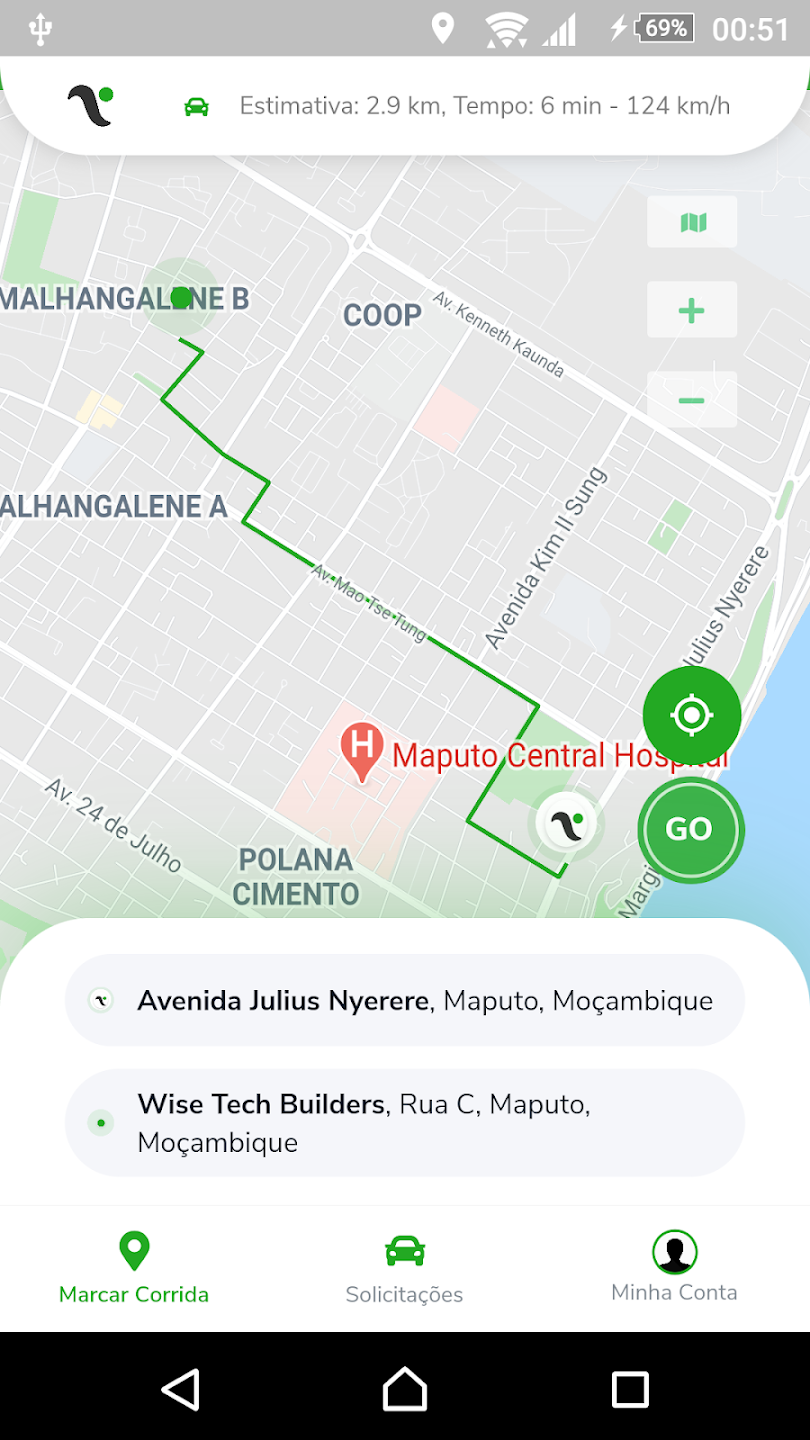This screenshot has width=810, height=1440.
Task: Zoom out with the minus button
Action: pyautogui.click(x=692, y=400)
